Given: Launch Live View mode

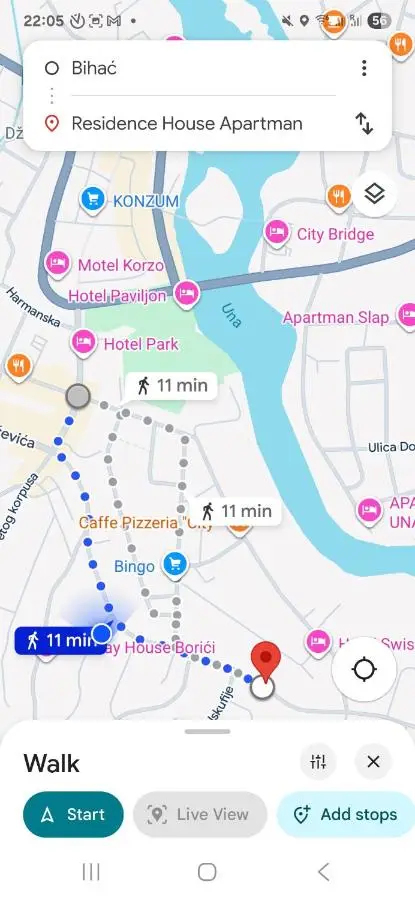Looking at the screenshot, I should click(200, 814).
